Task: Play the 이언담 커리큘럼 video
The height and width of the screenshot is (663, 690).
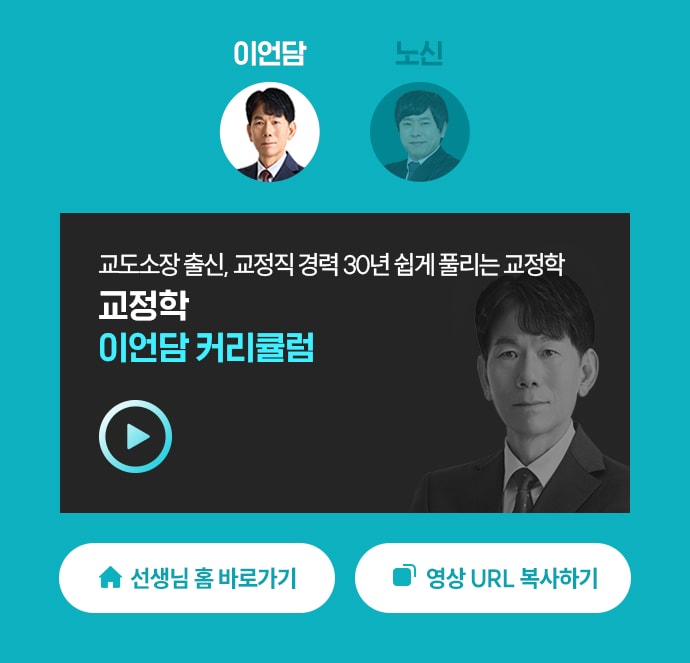Action: click(x=136, y=436)
